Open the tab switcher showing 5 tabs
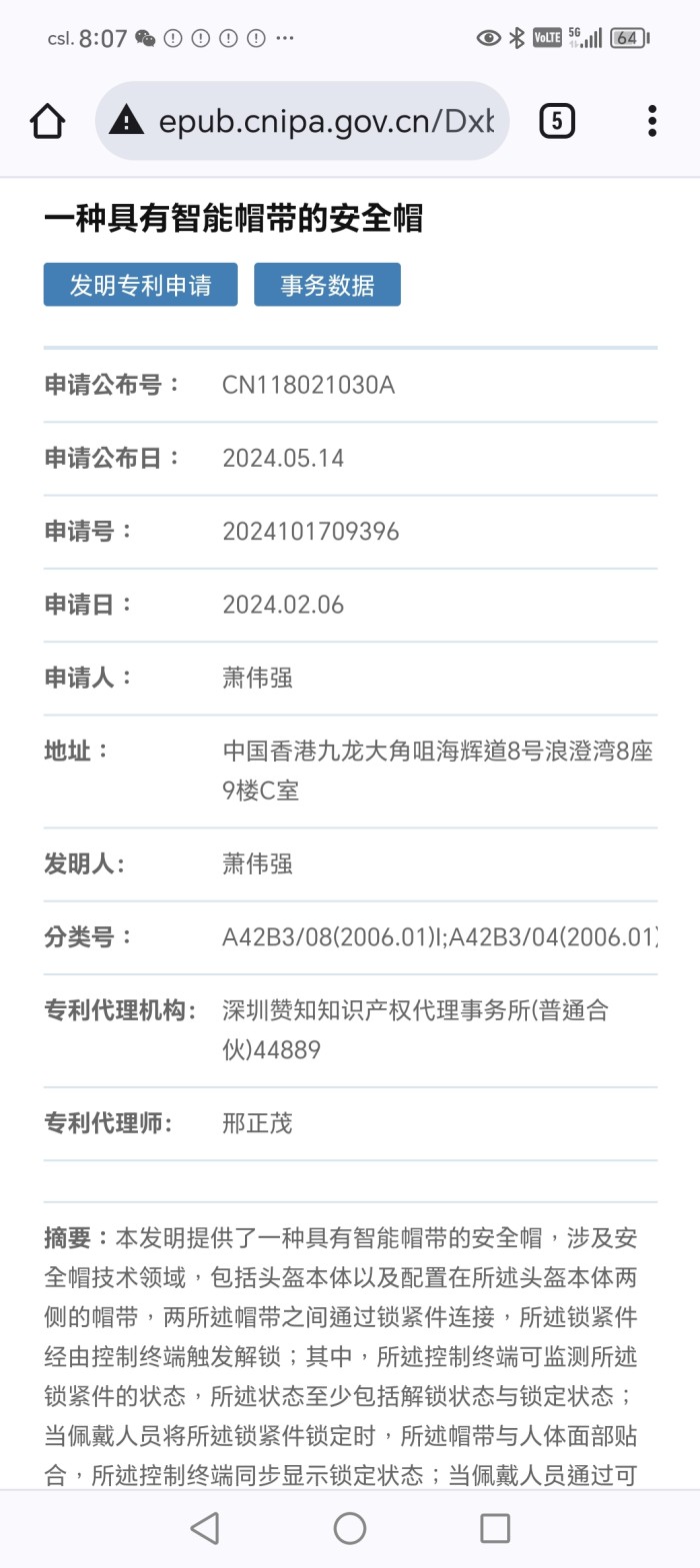Viewport: 700px width, 1568px height. coord(557,121)
